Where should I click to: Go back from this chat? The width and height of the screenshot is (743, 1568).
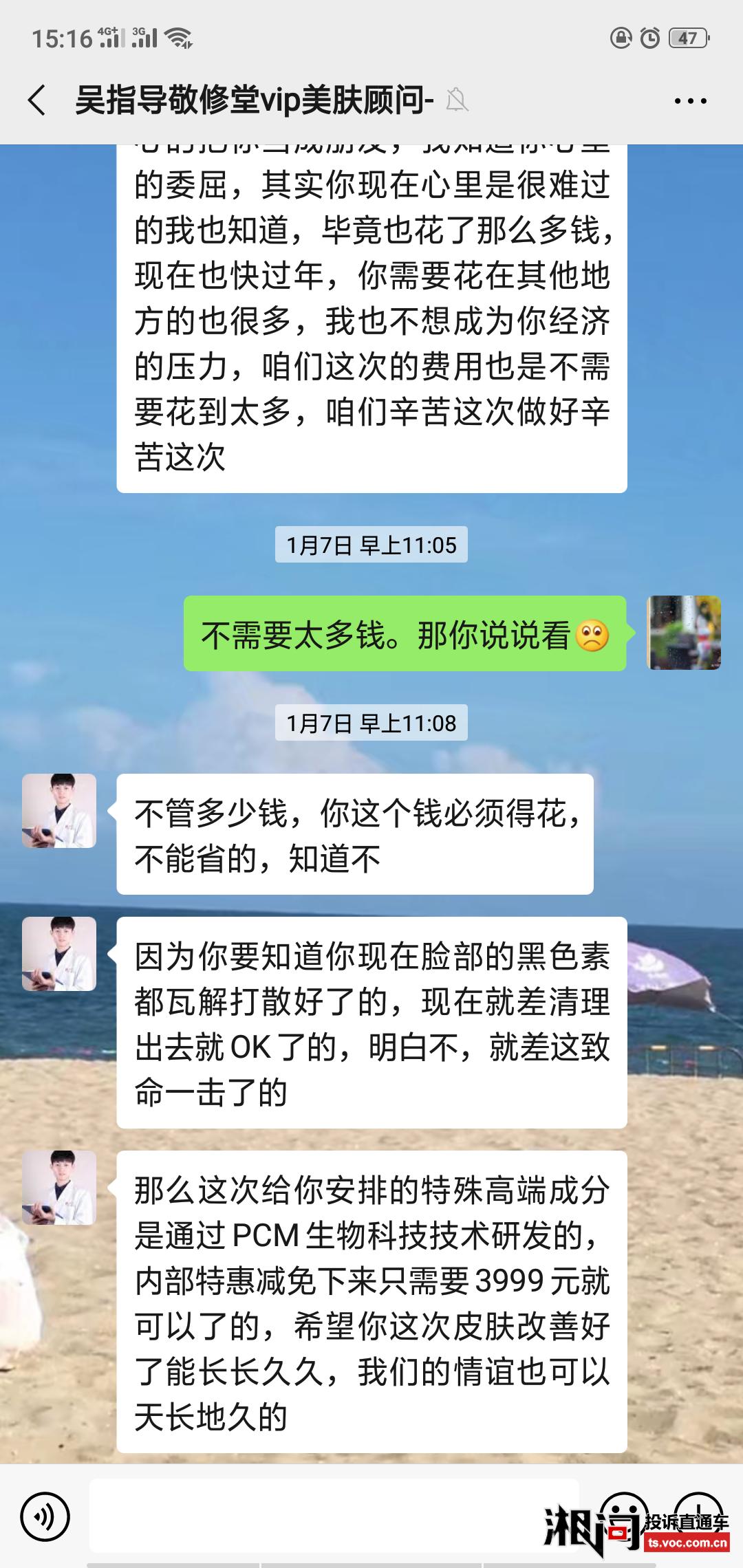(37, 100)
